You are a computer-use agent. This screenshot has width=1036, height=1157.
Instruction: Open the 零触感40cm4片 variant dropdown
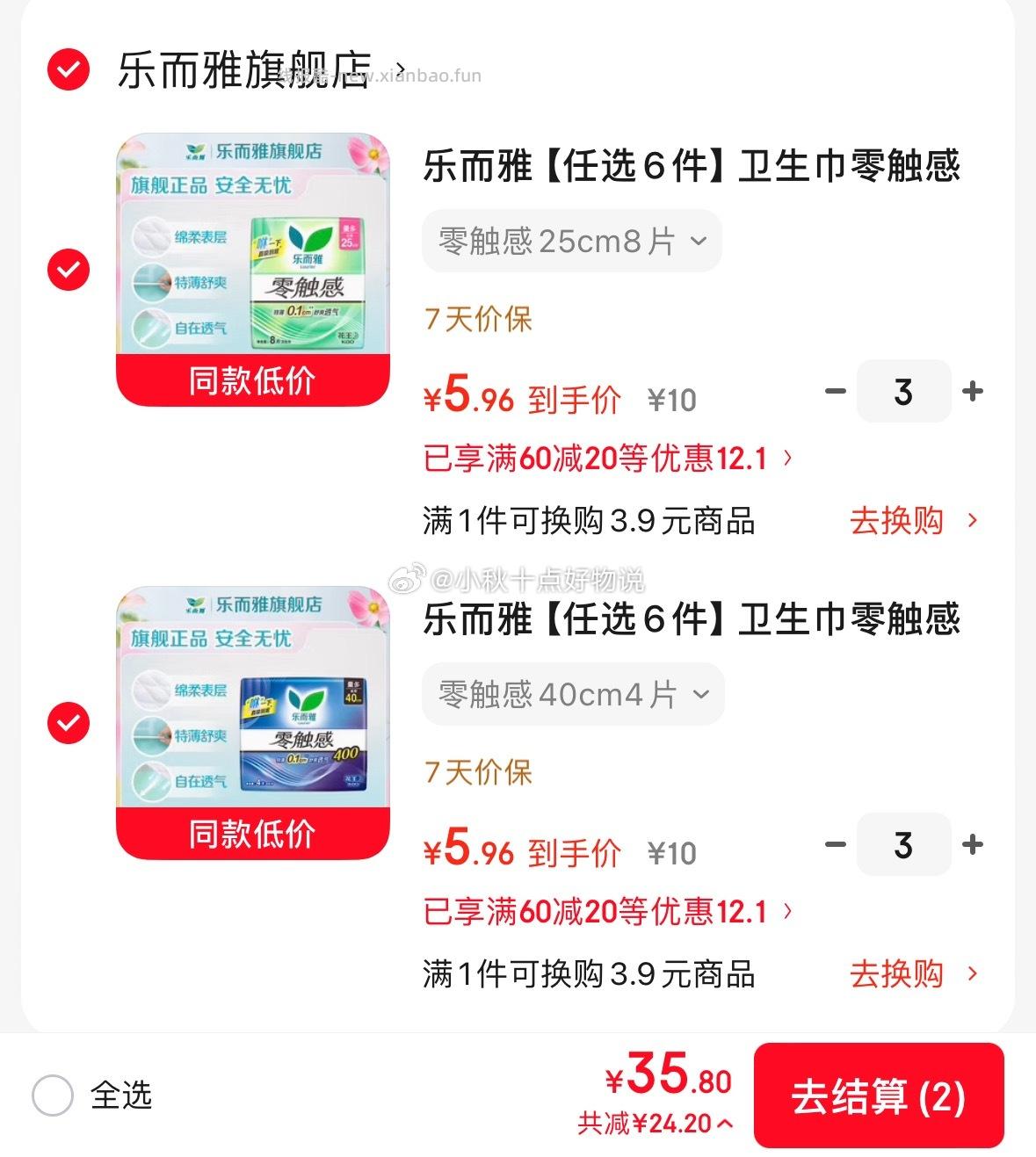[572, 694]
